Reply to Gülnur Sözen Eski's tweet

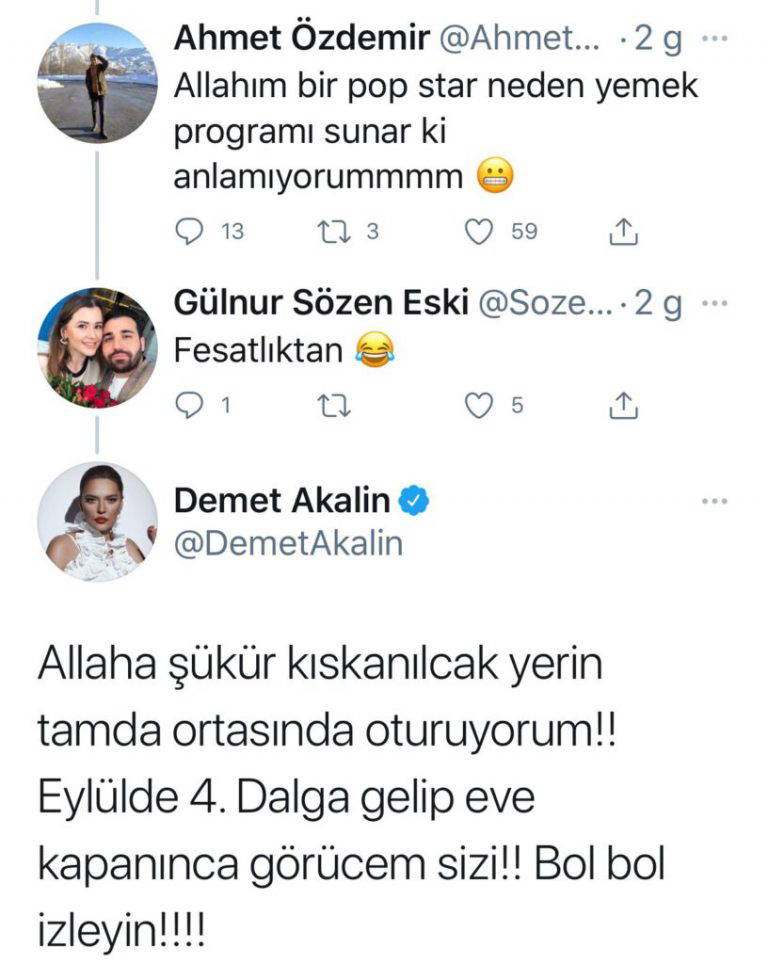190,404
